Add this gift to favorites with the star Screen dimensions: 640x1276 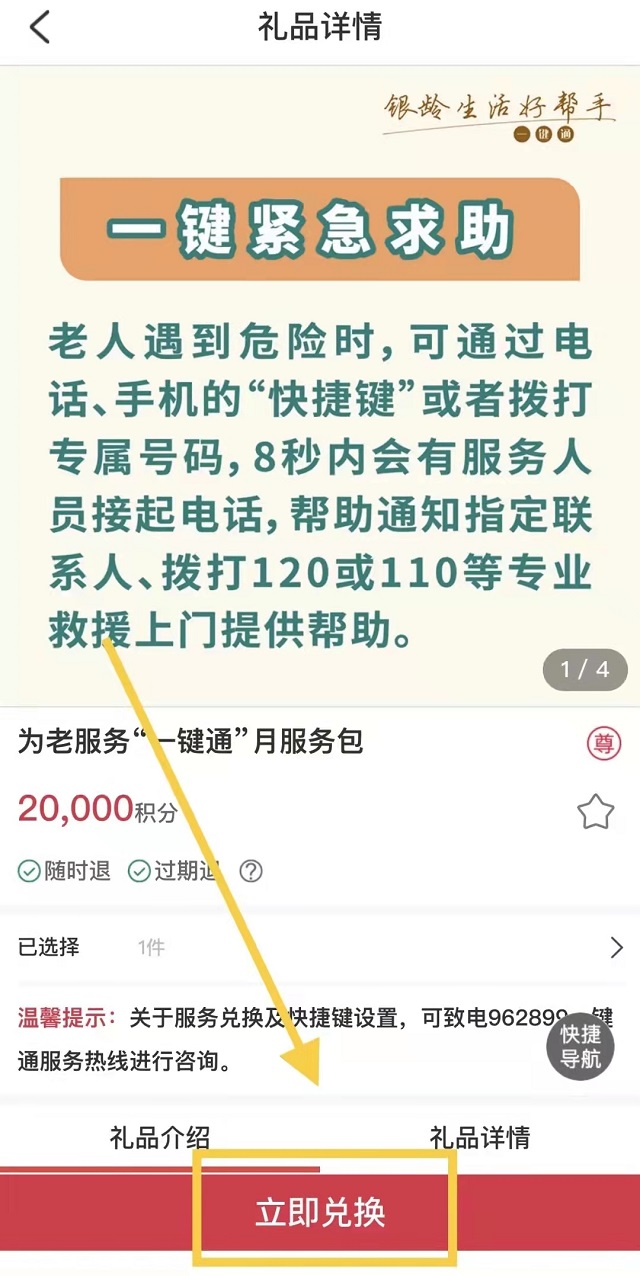[595, 812]
